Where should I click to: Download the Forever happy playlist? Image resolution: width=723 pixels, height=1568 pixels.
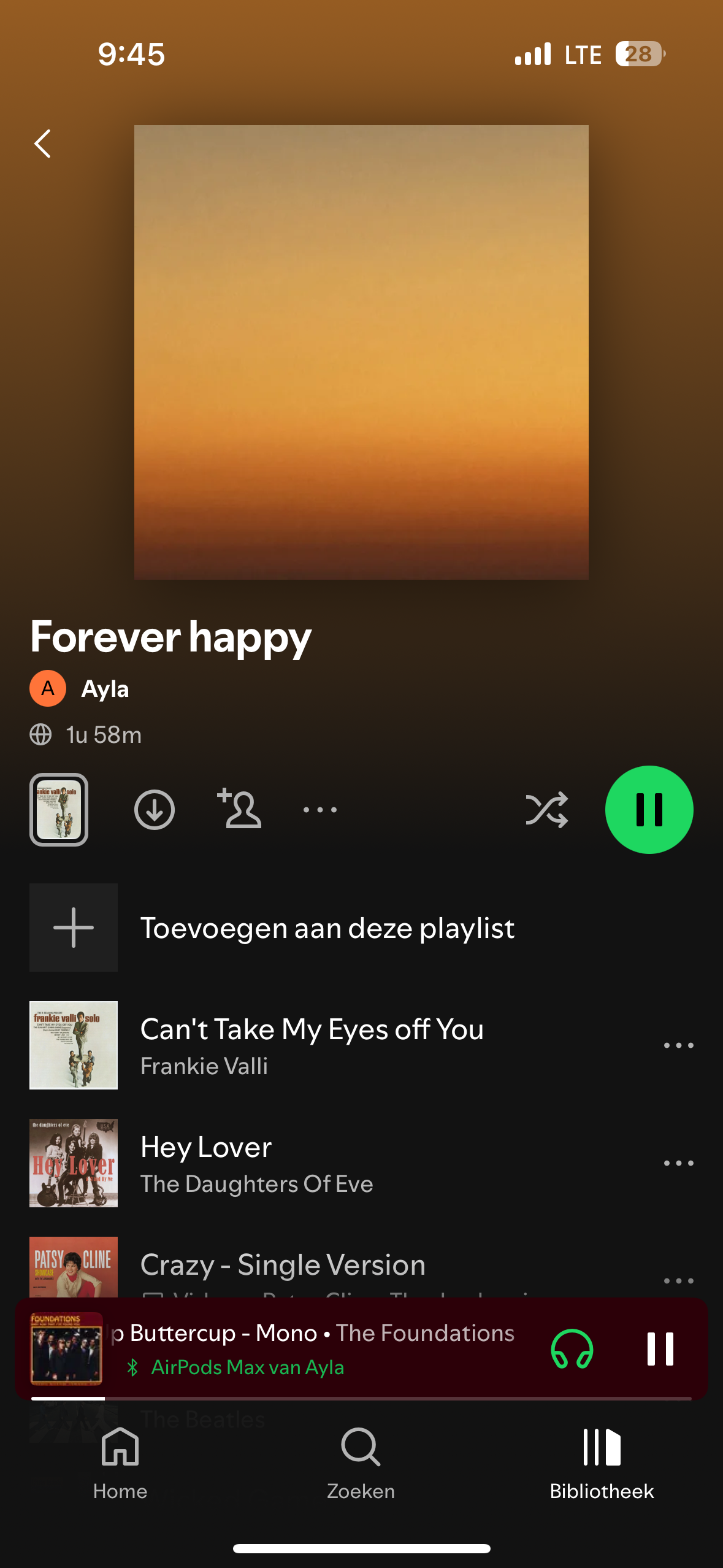[x=155, y=810]
